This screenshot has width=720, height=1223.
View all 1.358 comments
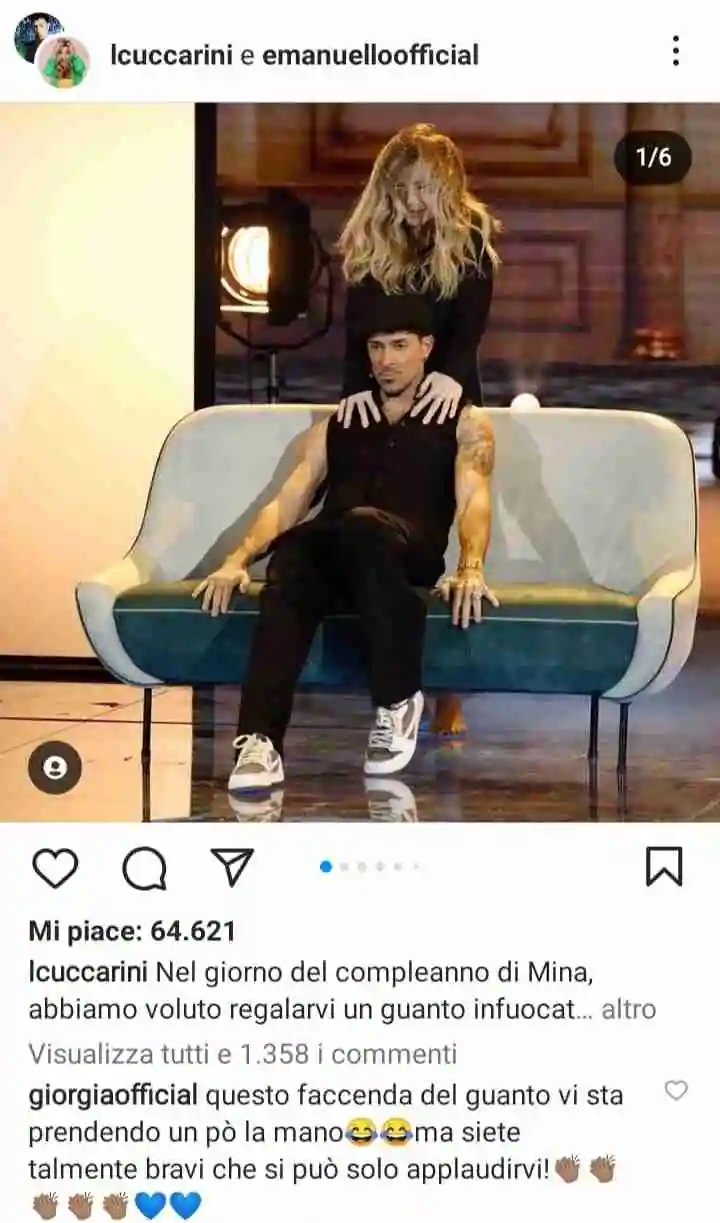point(242,1053)
